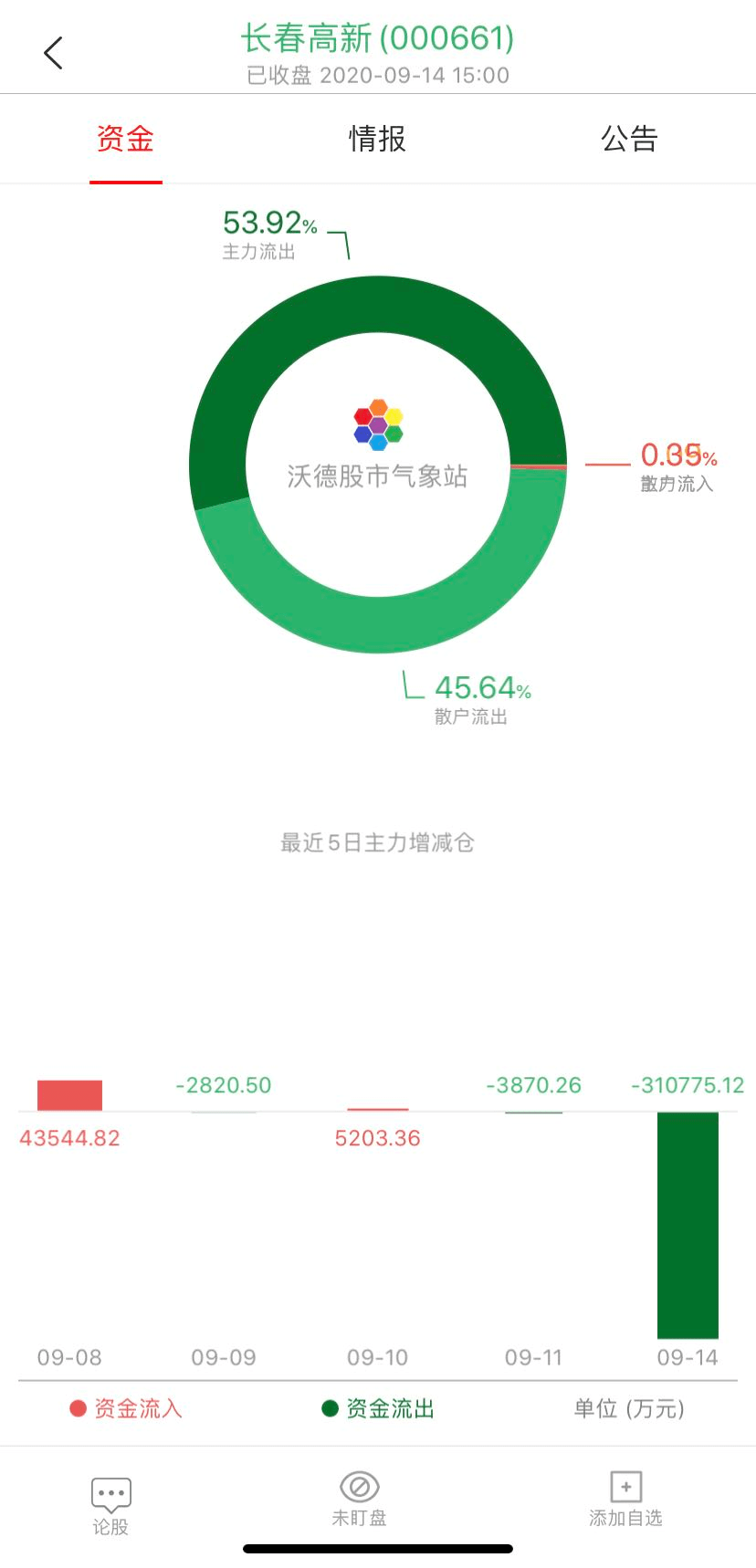756x1568 pixels.
Task: Select the 资金 tab
Action: (125, 140)
